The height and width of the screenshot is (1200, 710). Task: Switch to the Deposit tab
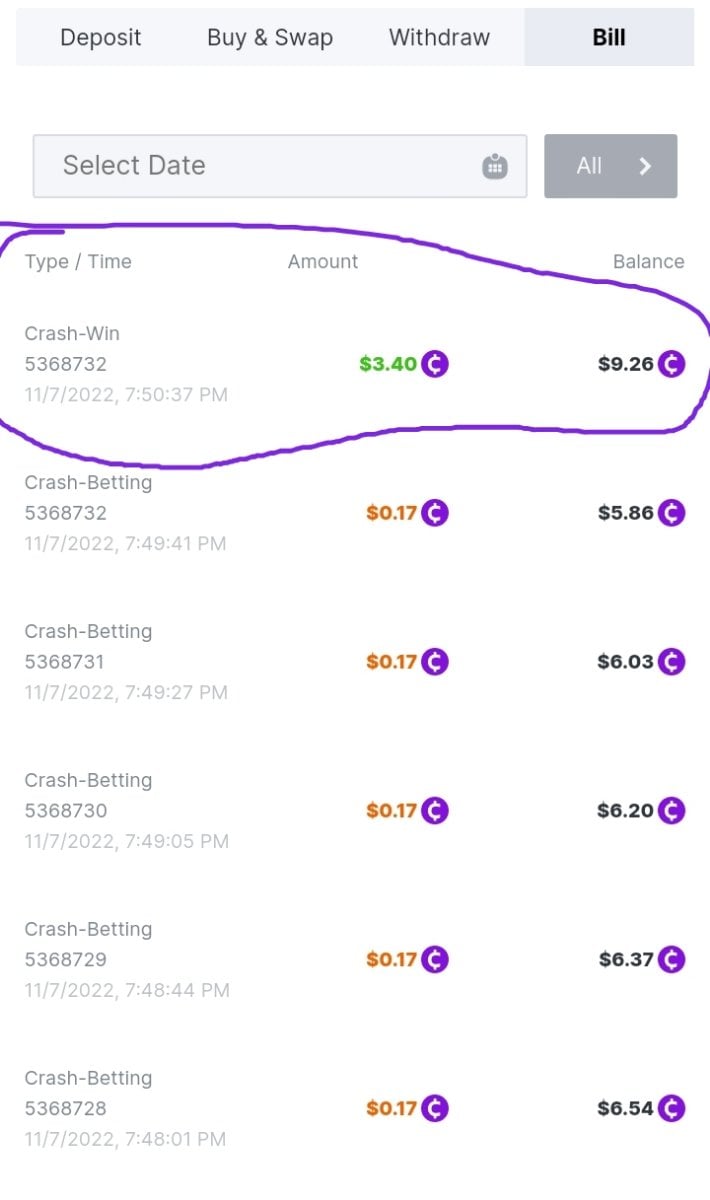click(101, 38)
